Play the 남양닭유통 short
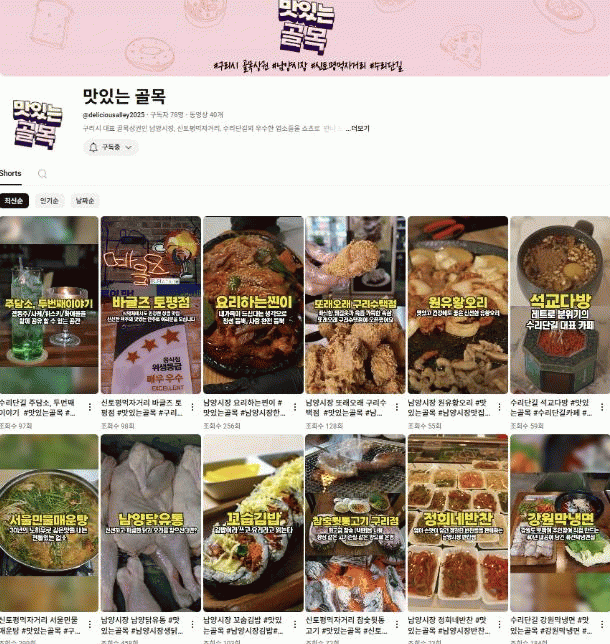610x644 pixels. [x=150, y=520]
